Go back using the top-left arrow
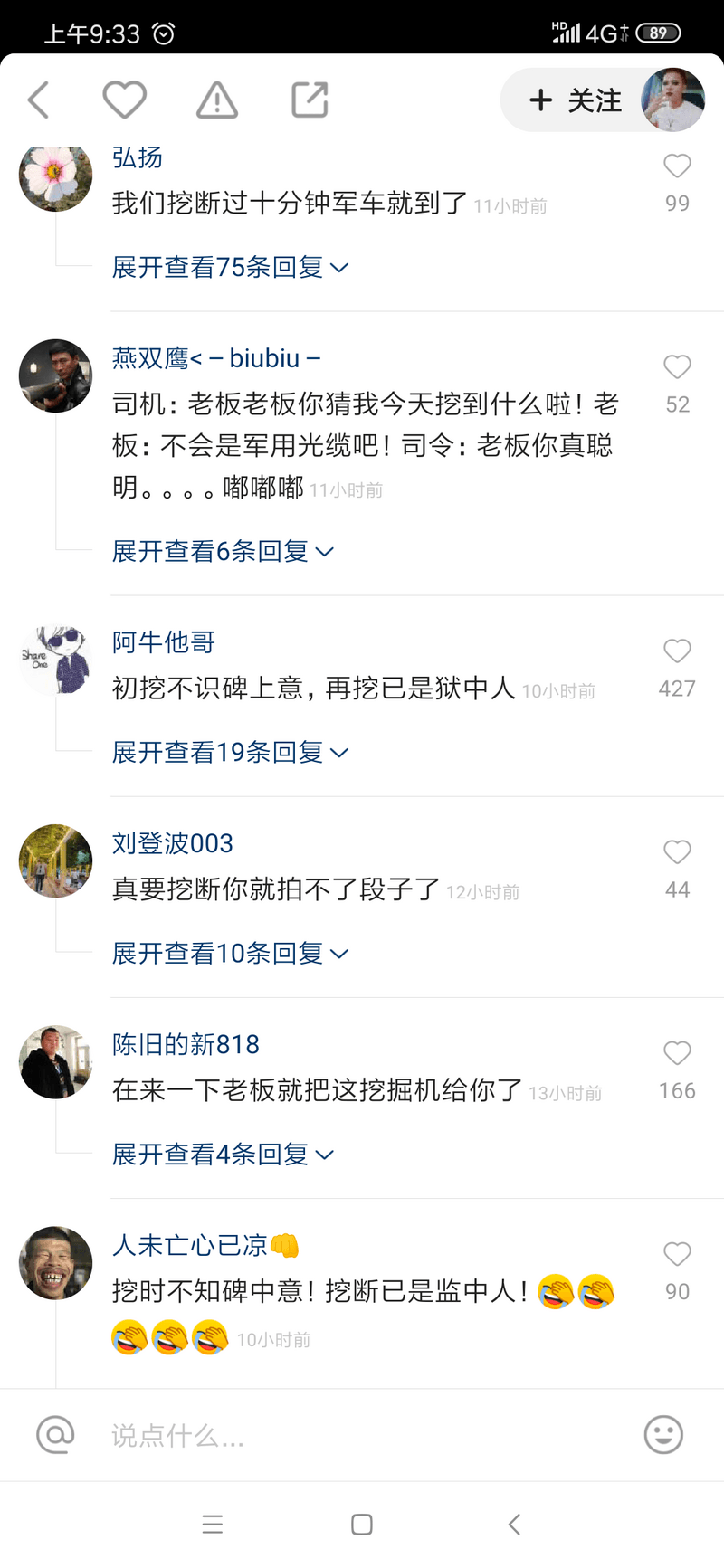 [38, 100]
